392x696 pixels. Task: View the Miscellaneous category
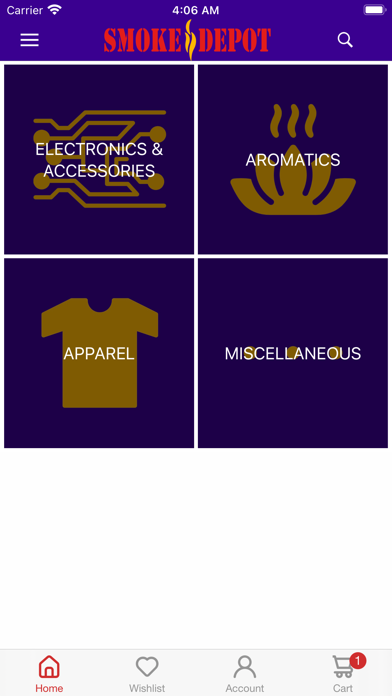point(293,353)
